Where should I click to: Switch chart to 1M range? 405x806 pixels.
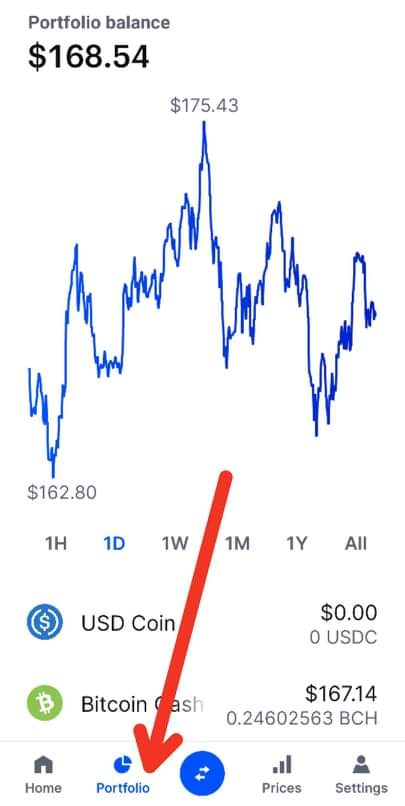237,543
